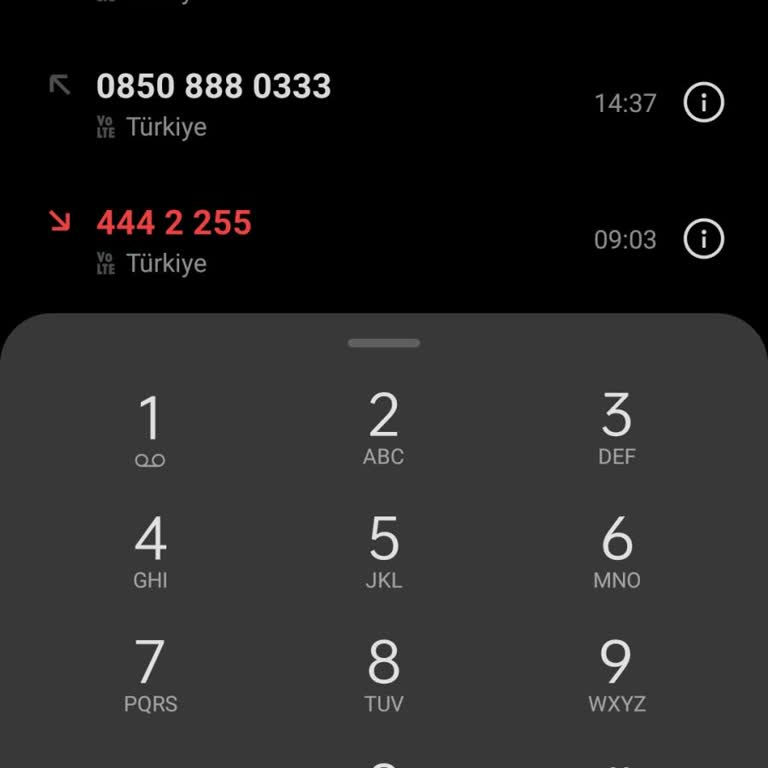The width and height of the screenshot is (768, 768).
Task: Dial the digit 1 voicemail key
Action: (150, 430)
